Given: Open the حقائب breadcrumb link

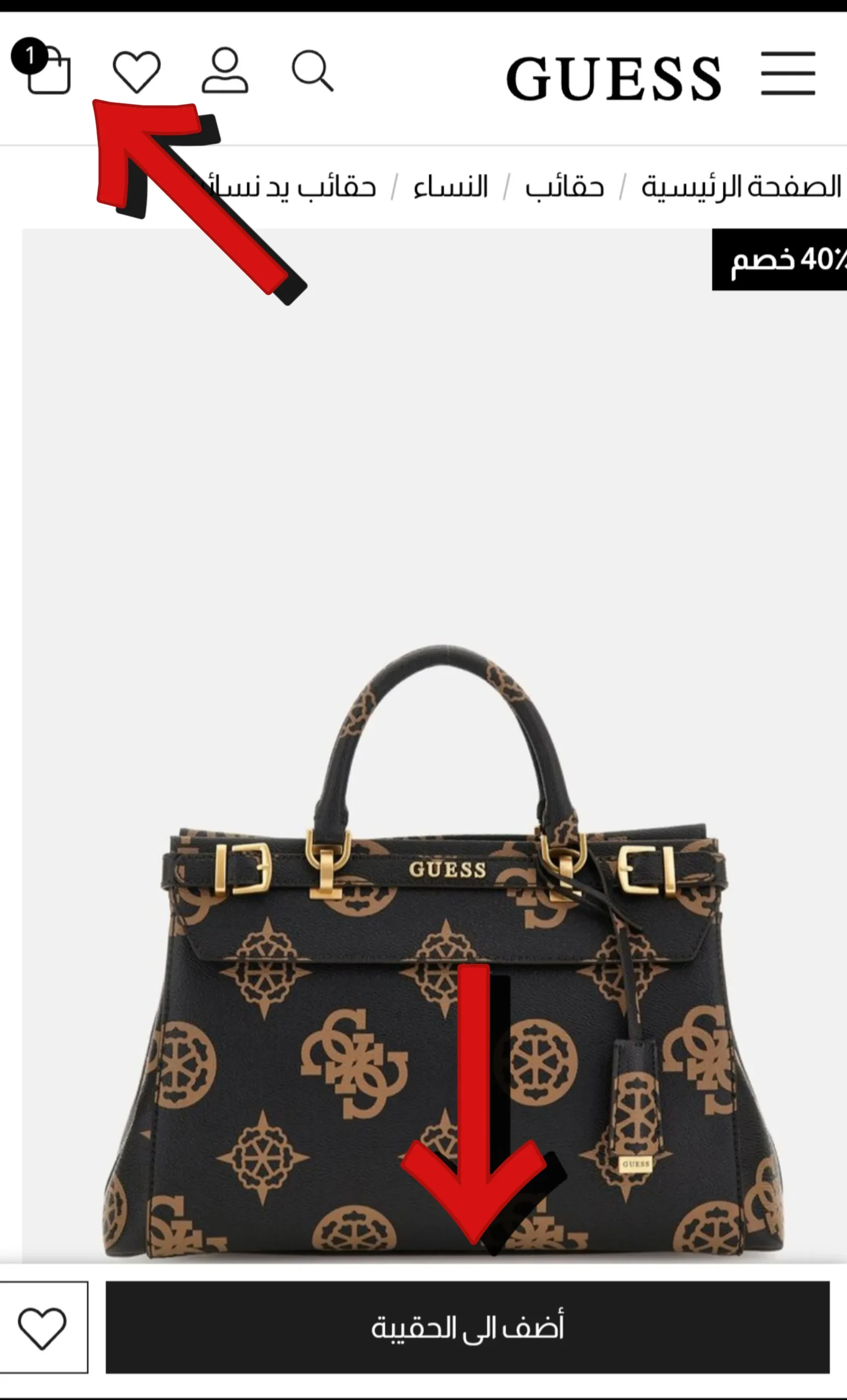Looking at the screenshot, I should click(564, 187).
